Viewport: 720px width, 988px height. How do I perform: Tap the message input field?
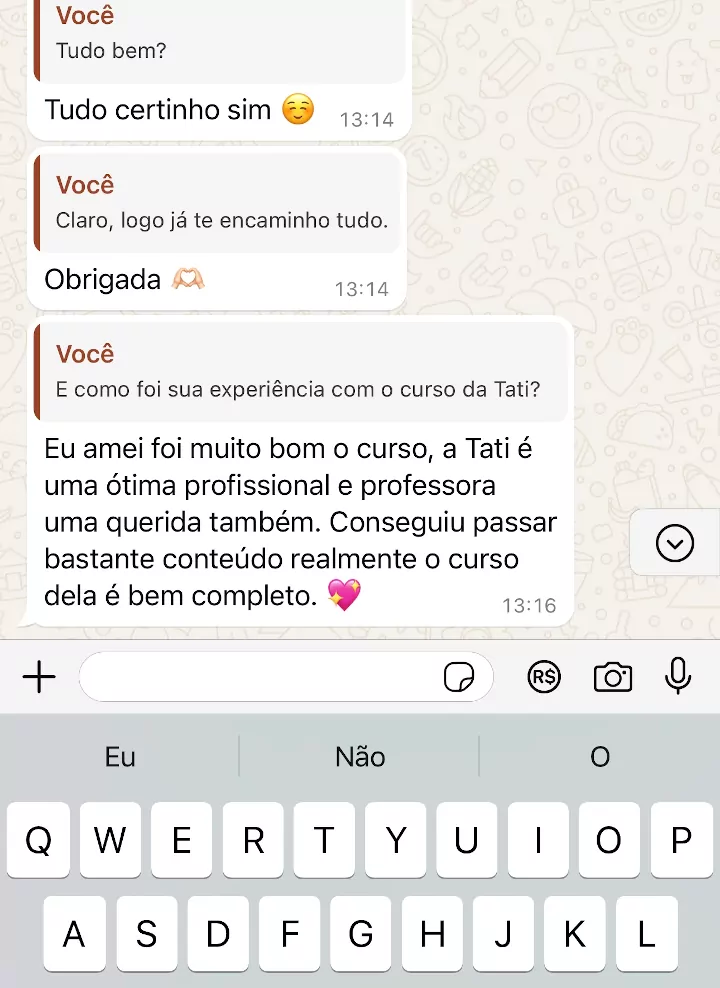point(260,678)
